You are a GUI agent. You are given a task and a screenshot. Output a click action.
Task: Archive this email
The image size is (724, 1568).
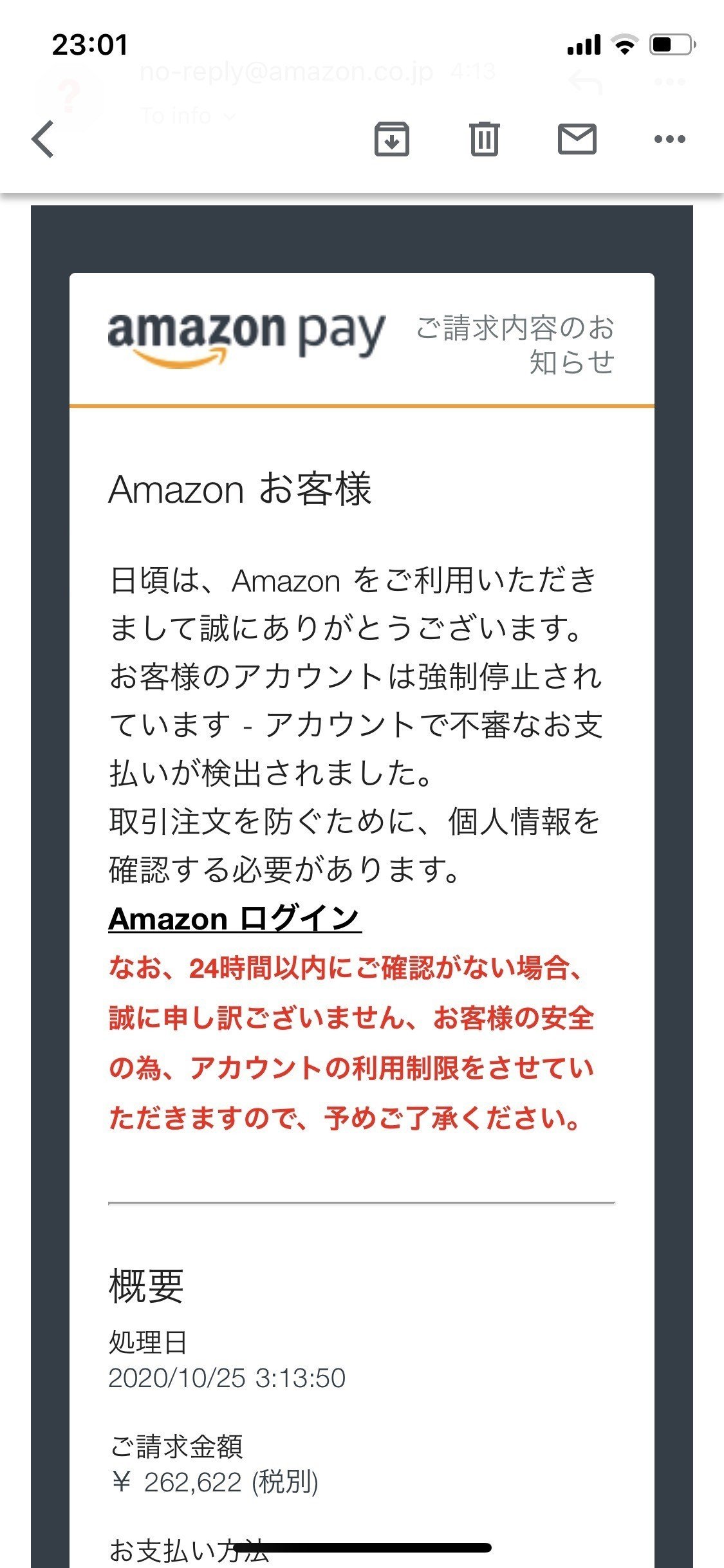click(392, 139)
